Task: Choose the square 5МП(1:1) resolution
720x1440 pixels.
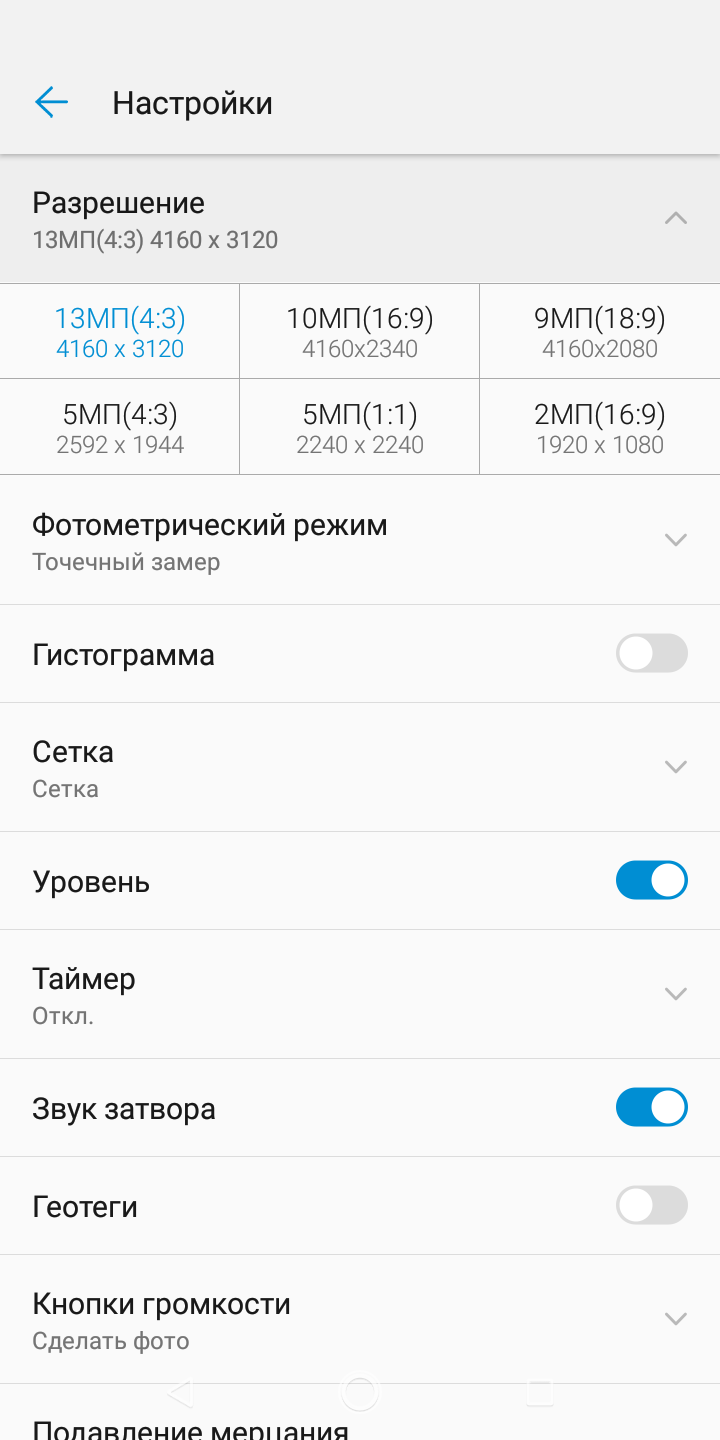Action: pos(360,428)
